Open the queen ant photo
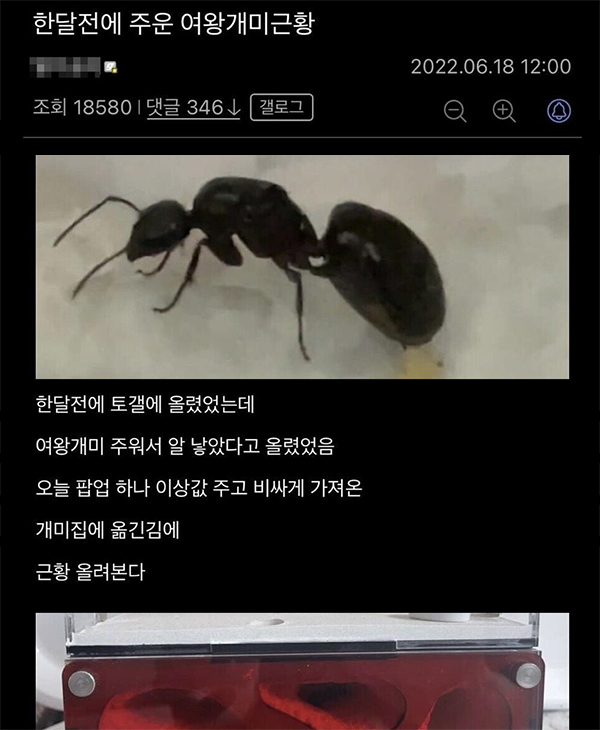 click(302, 266)
